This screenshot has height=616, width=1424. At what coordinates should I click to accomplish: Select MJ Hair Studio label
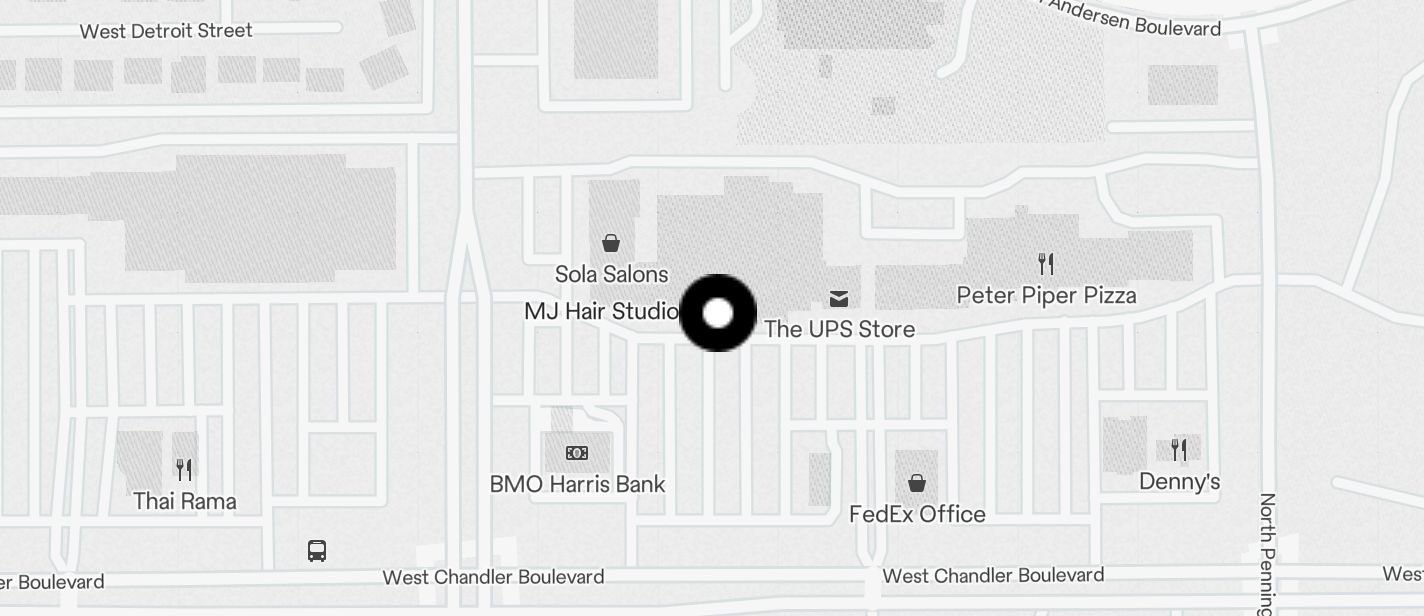click(x=602, y=311)
